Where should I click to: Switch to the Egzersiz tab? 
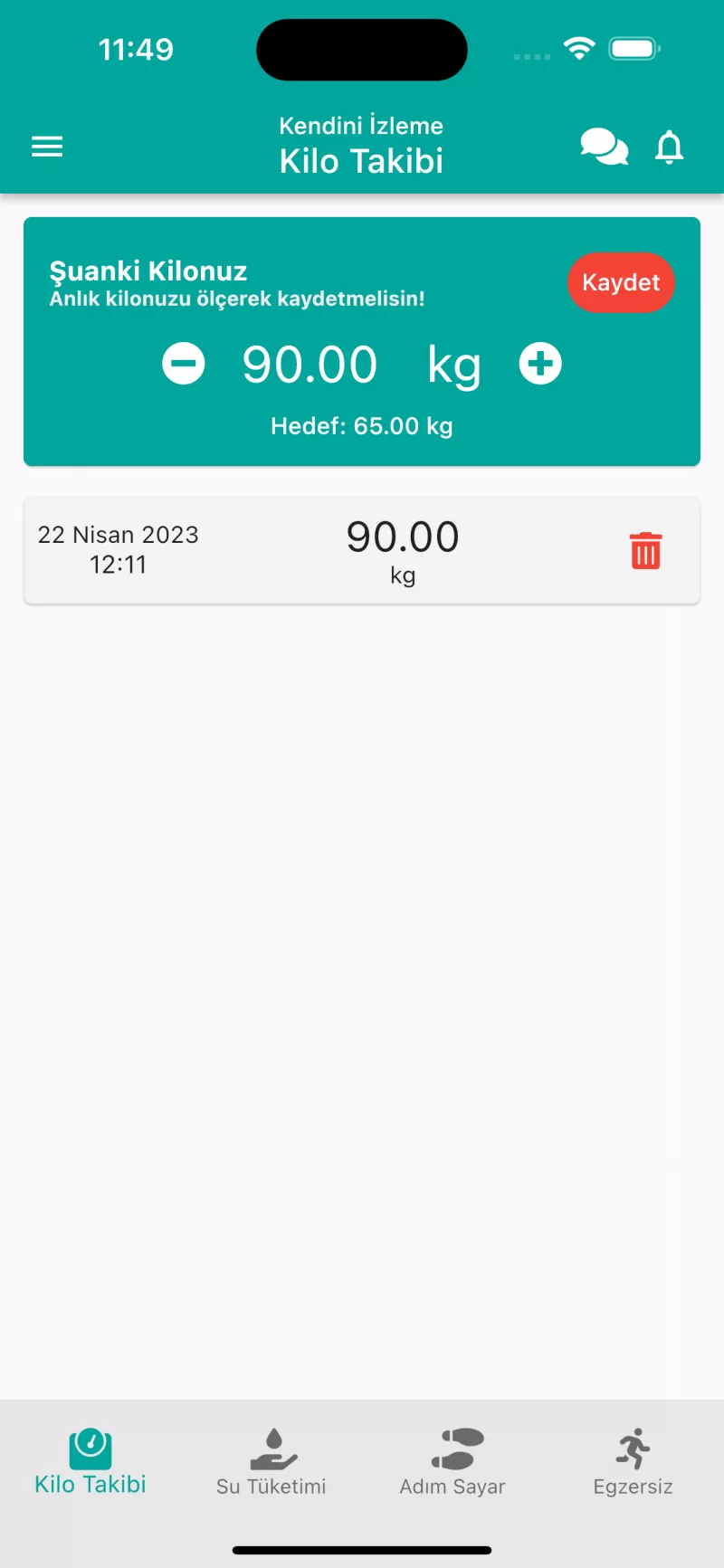(x=633, y=1461)
